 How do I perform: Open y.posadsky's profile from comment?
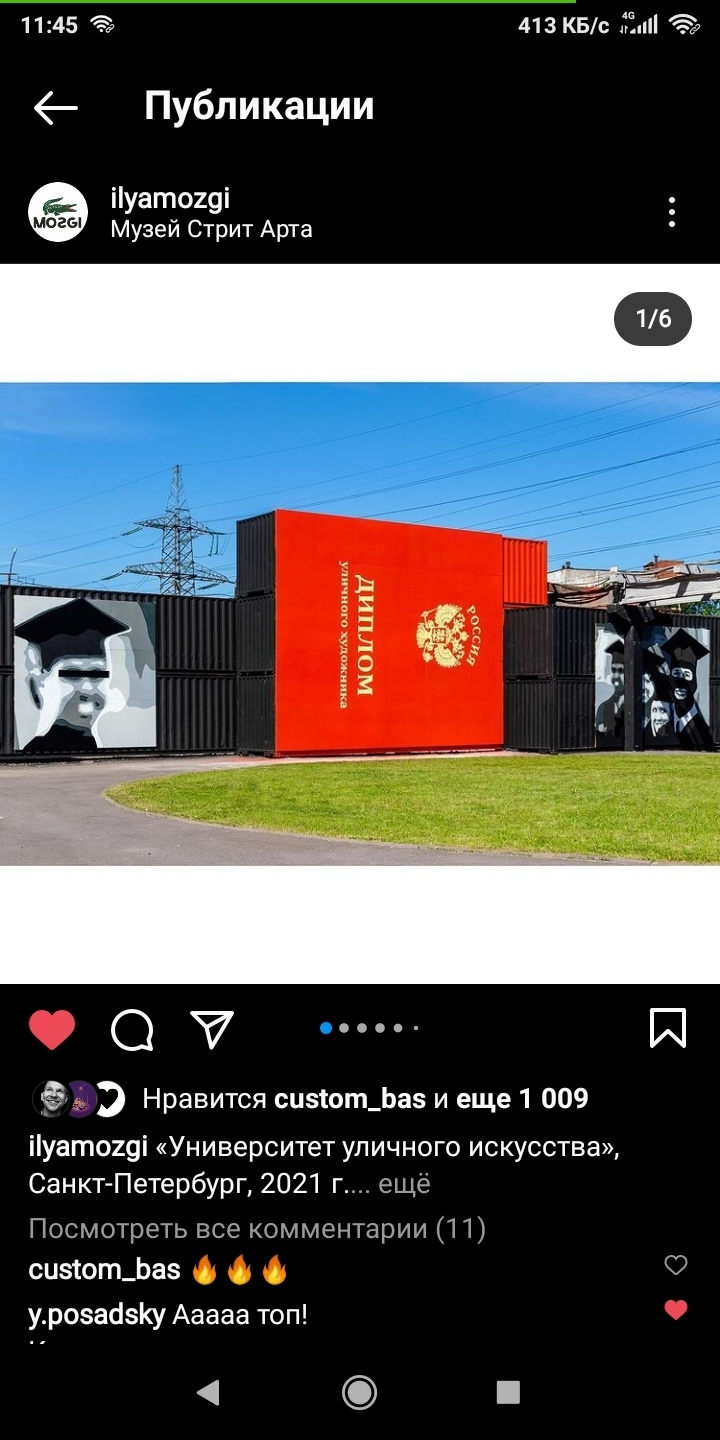(x=97, y=1314)
